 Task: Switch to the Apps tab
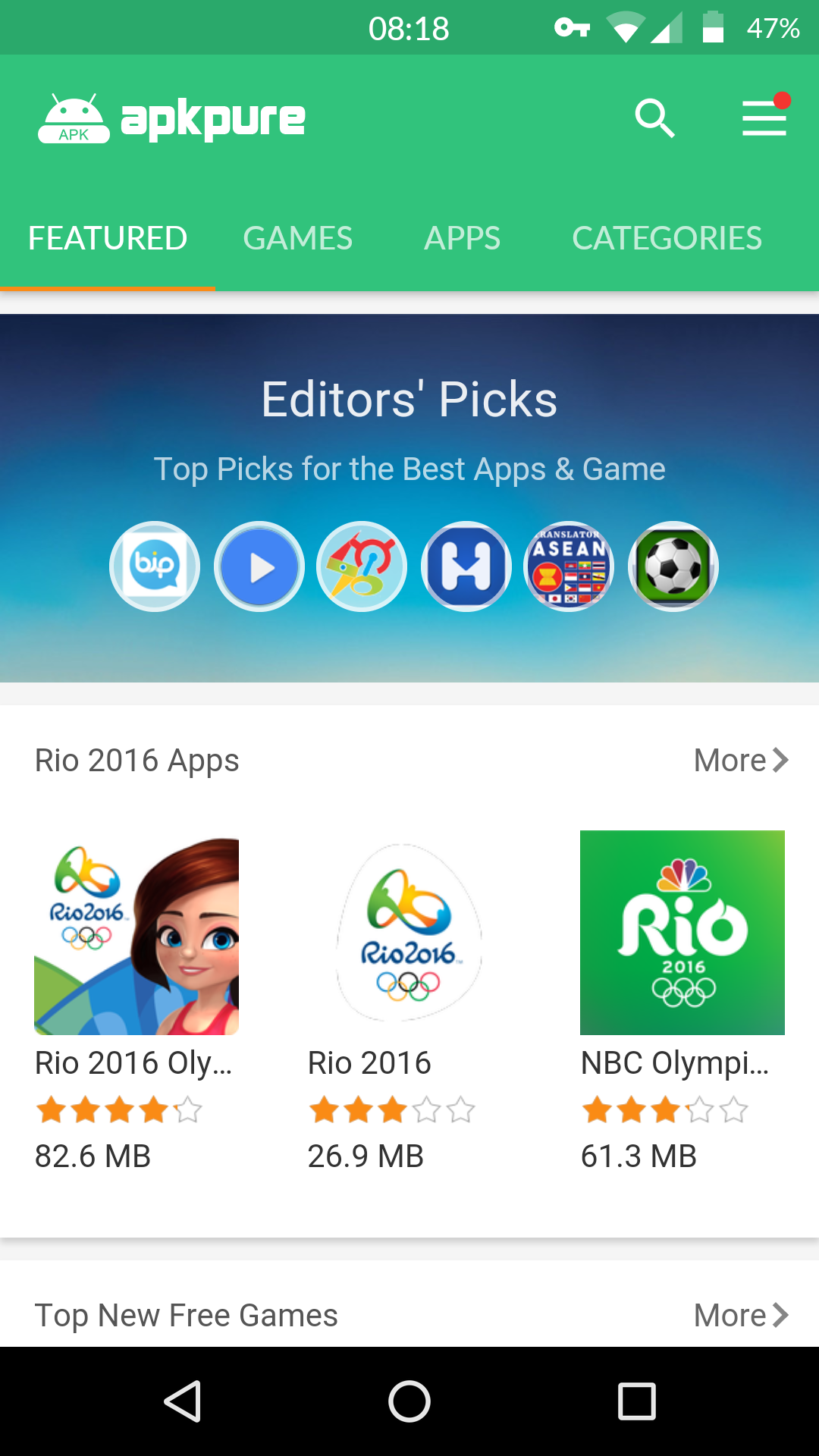tap(462, 238)
